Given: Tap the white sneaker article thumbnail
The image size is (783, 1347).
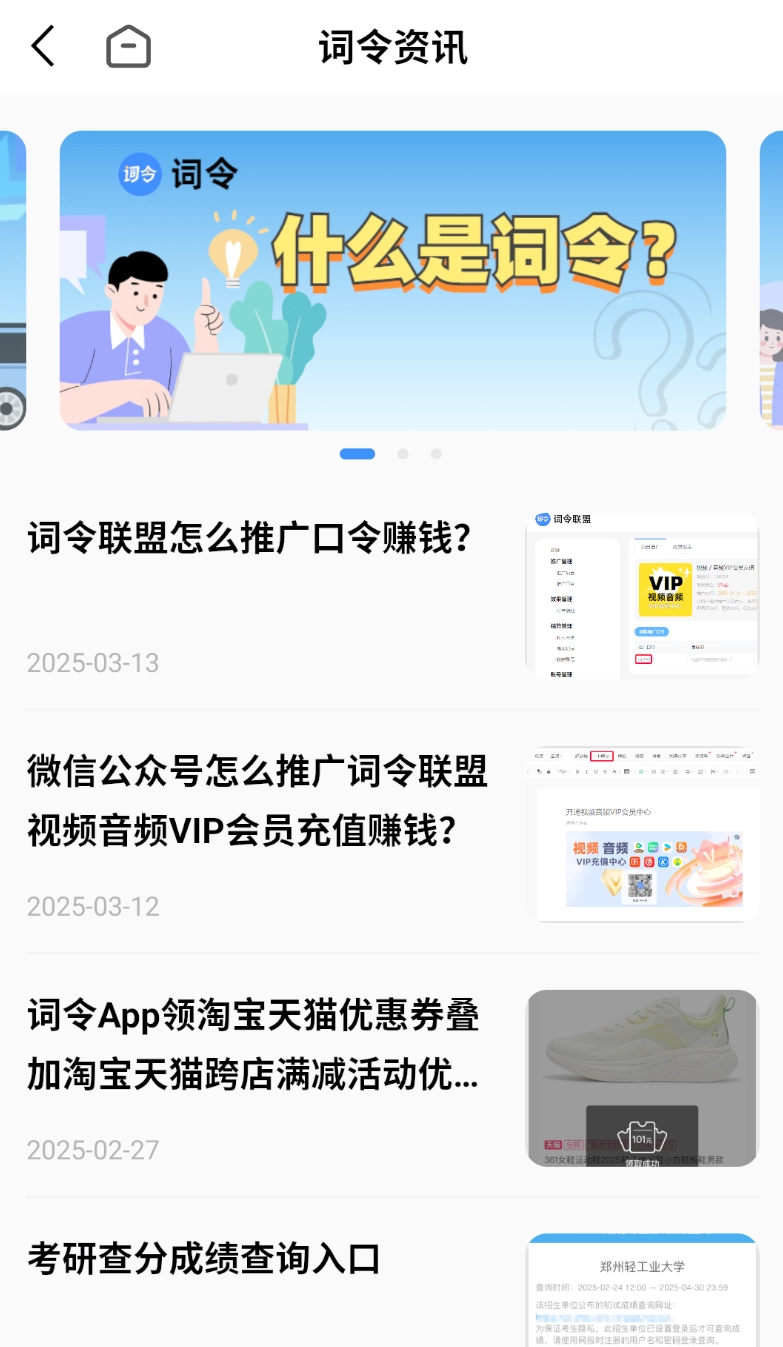Looking at the screenshot, I should pos(643,1078).
